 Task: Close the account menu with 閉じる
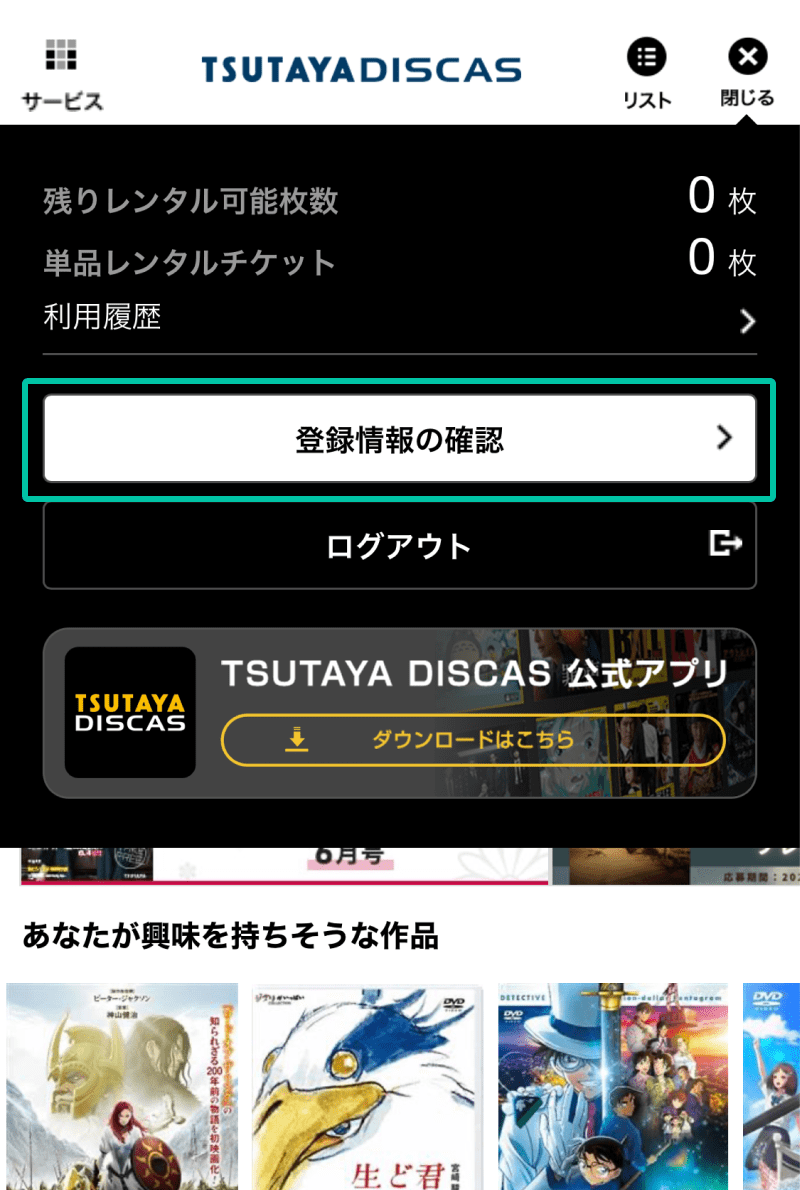(x=747, y=73)
